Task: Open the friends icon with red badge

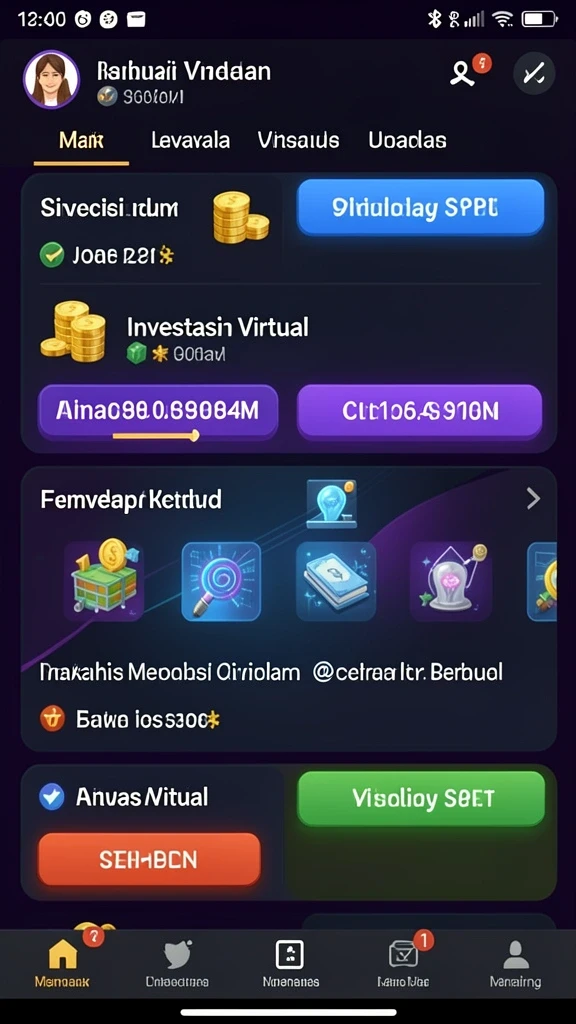Action: tap(467, 72)
